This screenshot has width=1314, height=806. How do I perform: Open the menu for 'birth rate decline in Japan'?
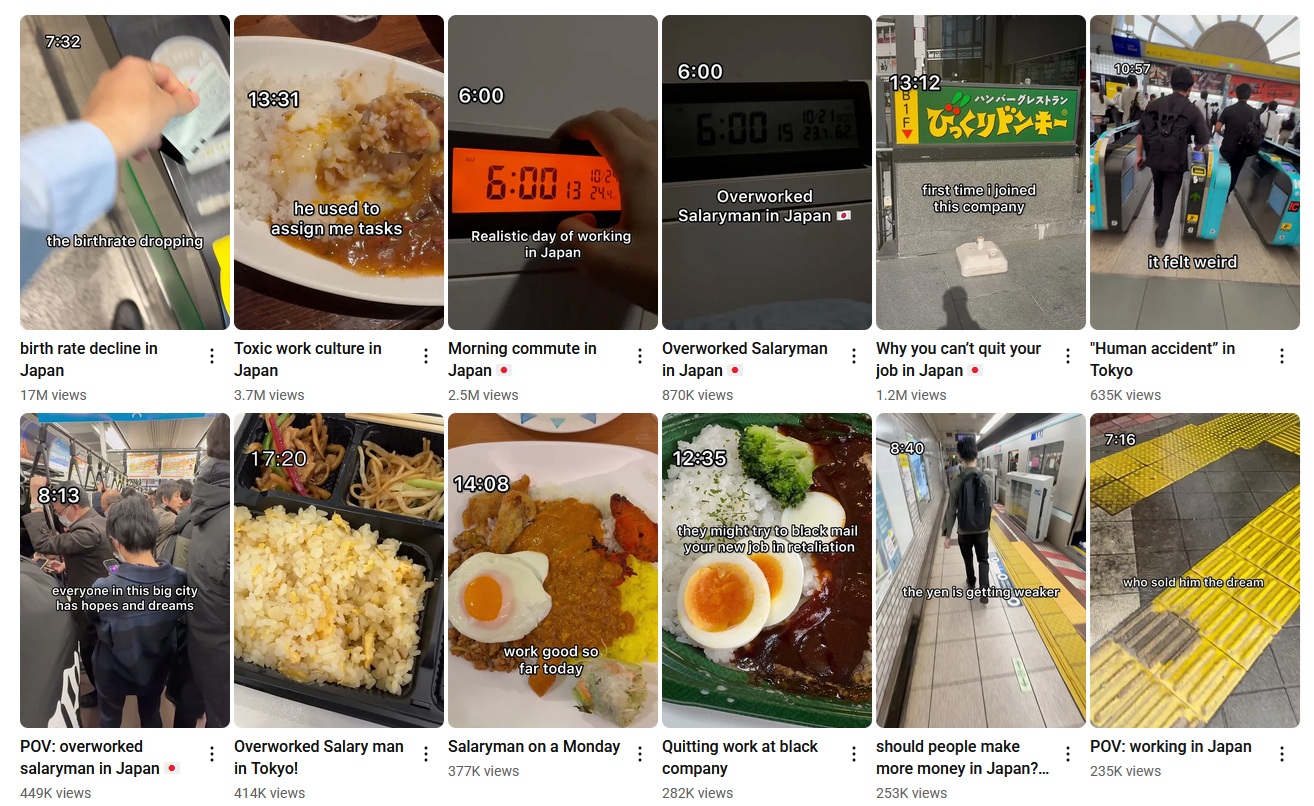[212, 356]
